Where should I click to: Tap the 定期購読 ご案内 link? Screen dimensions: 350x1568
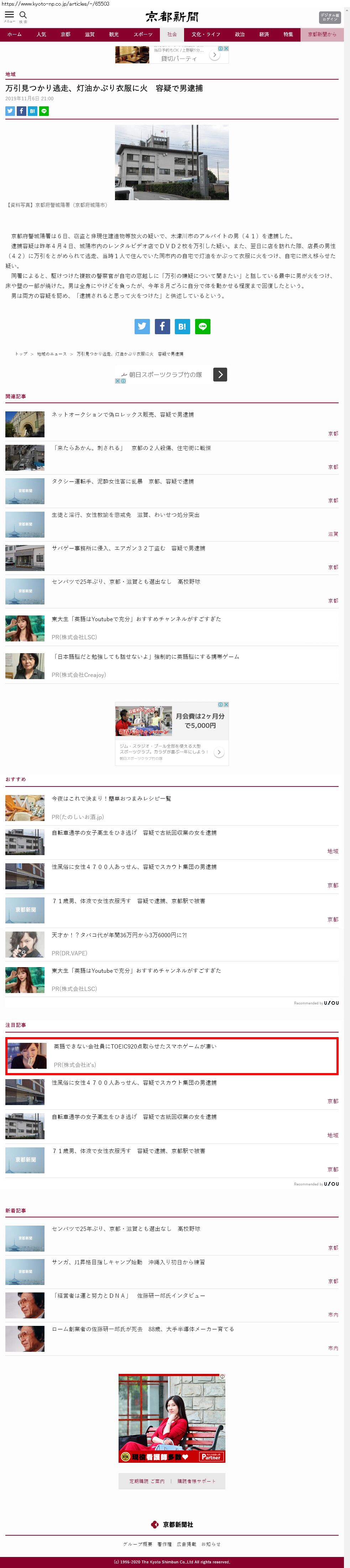click(146, 1481)
